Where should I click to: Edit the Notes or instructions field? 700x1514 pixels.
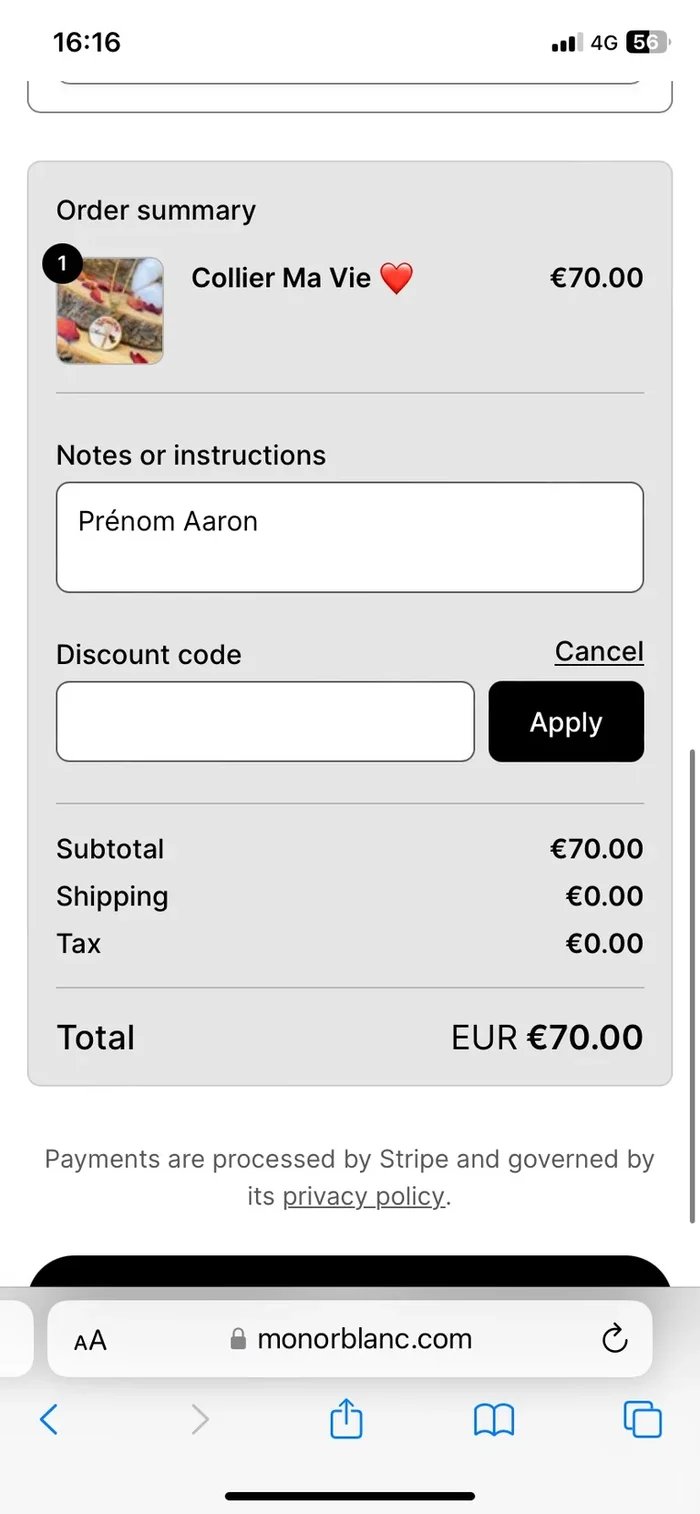pos(350,538)
